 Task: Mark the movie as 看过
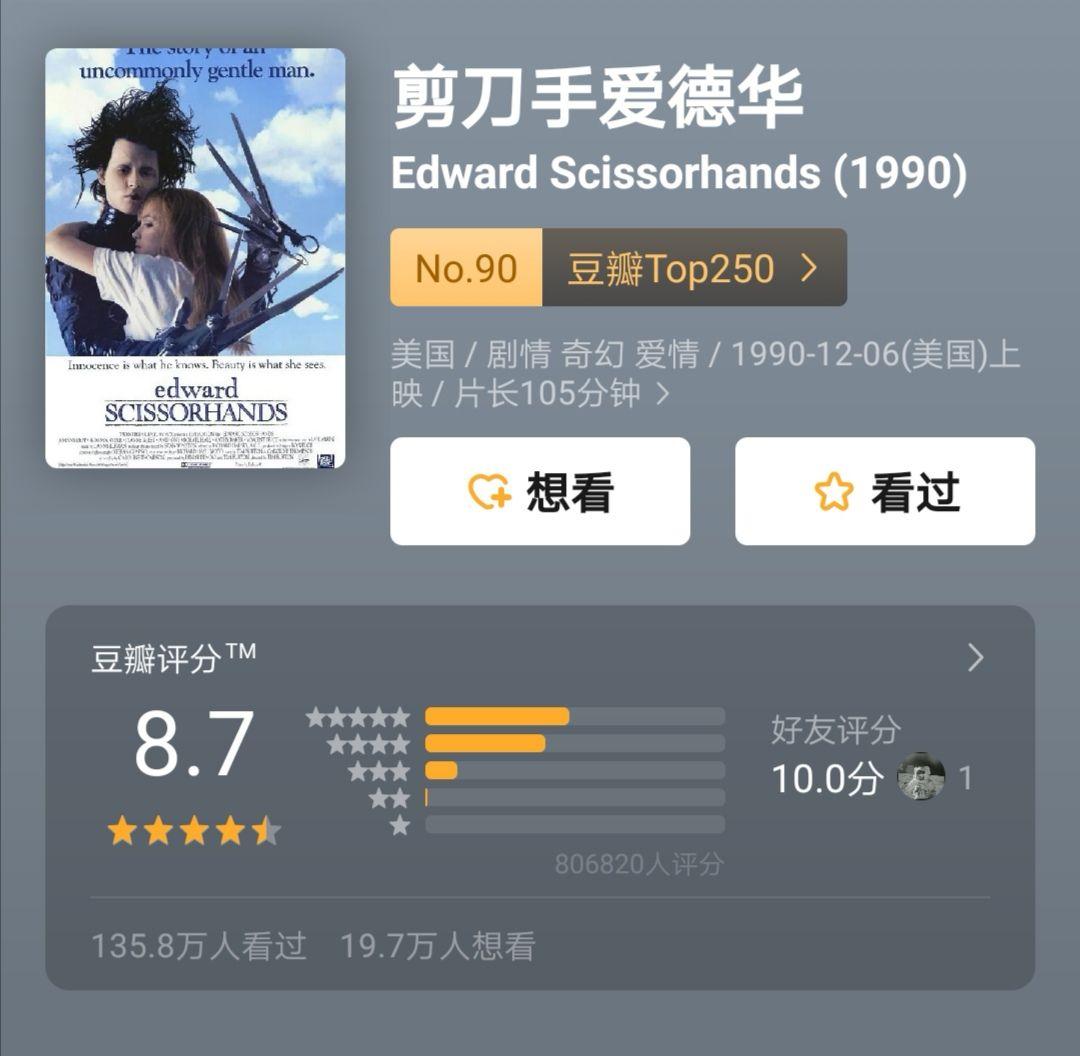[885, 491]
